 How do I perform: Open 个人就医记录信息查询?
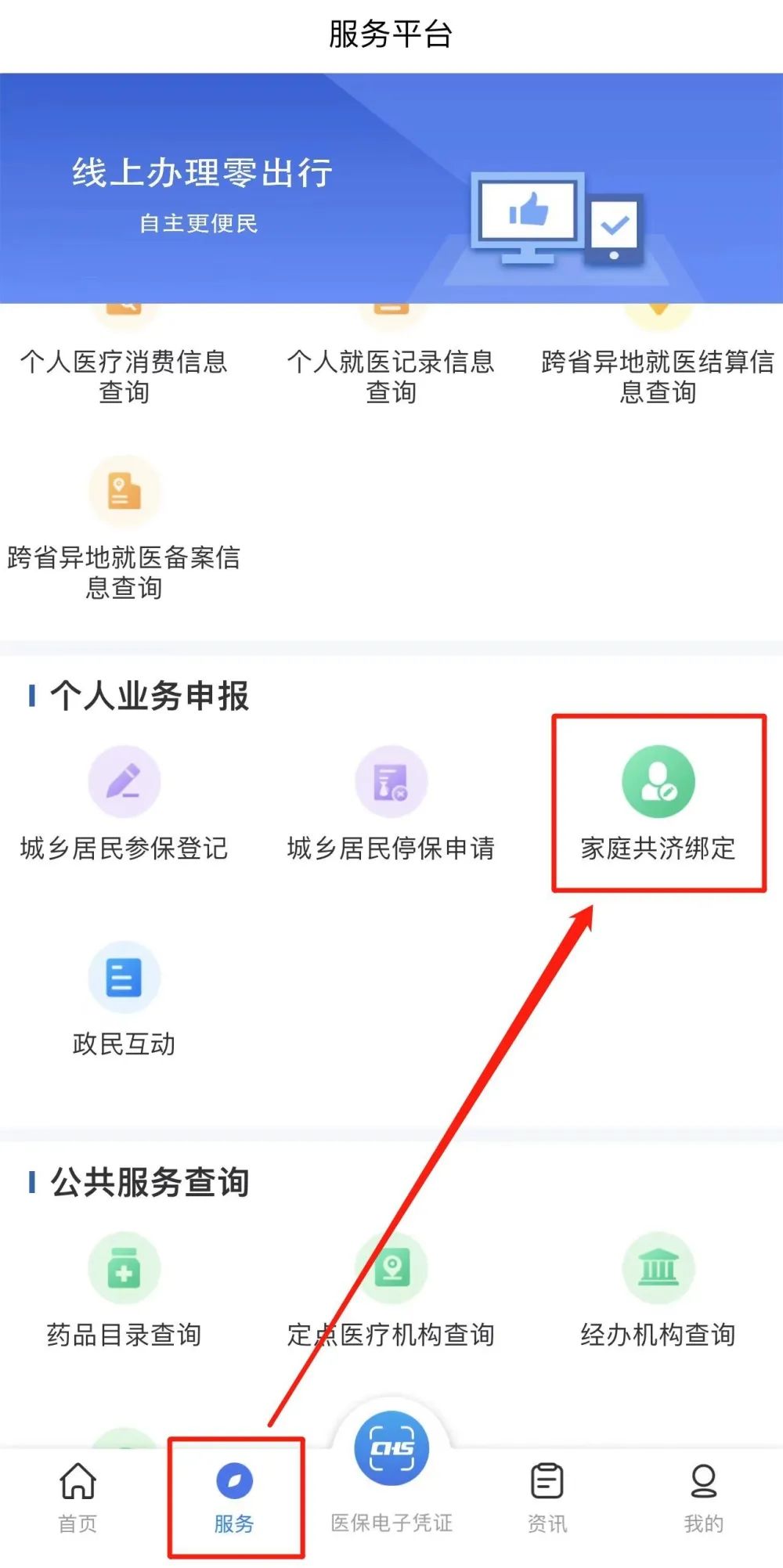point(391,360)
